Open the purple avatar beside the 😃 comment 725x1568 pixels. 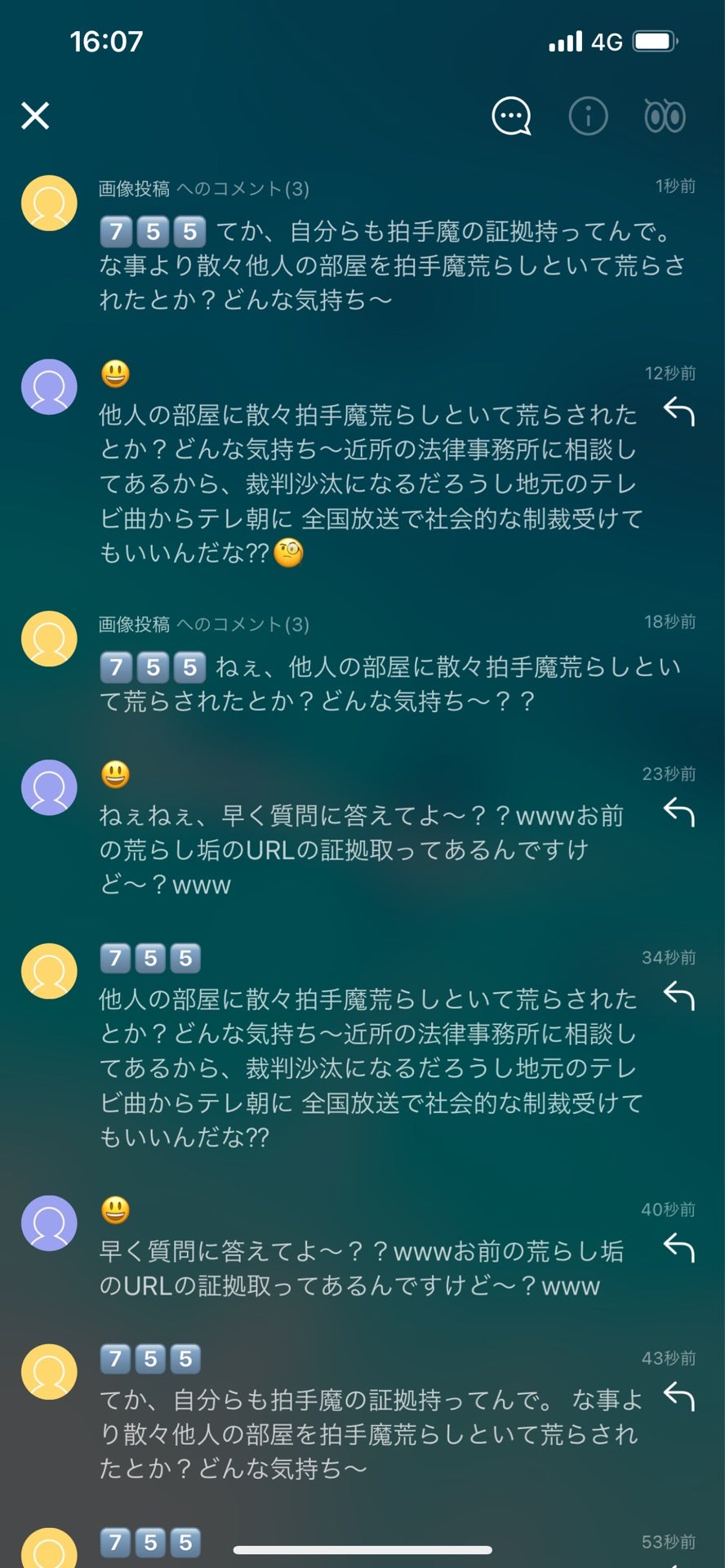pyautogui.click(x=49, y=388)
